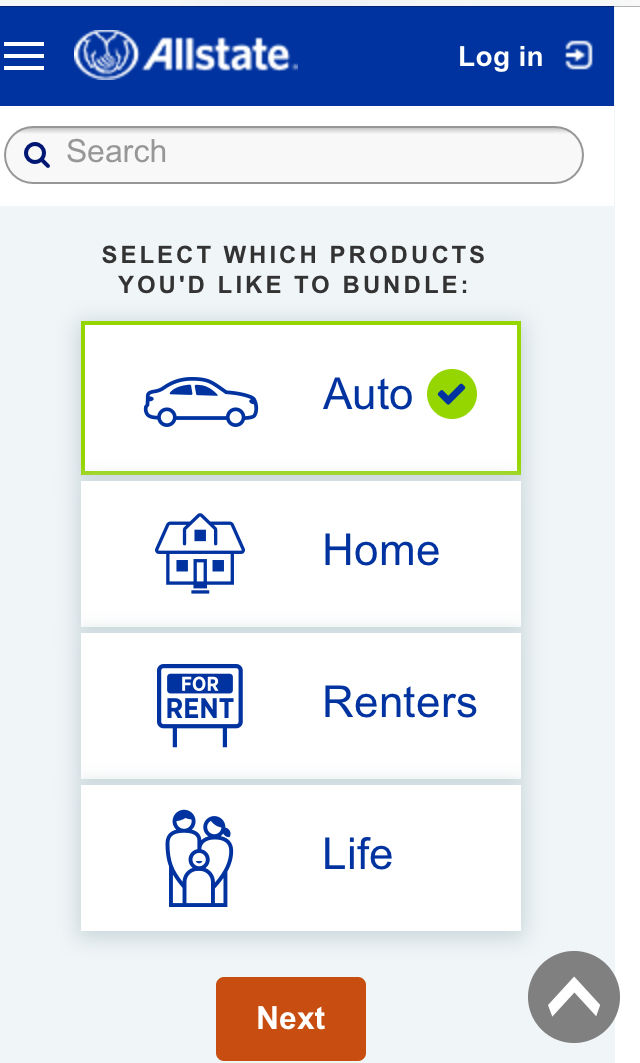This screenshot has height=1063, width=640.
Task: Select Home to bundle
Action: (301, 553)
